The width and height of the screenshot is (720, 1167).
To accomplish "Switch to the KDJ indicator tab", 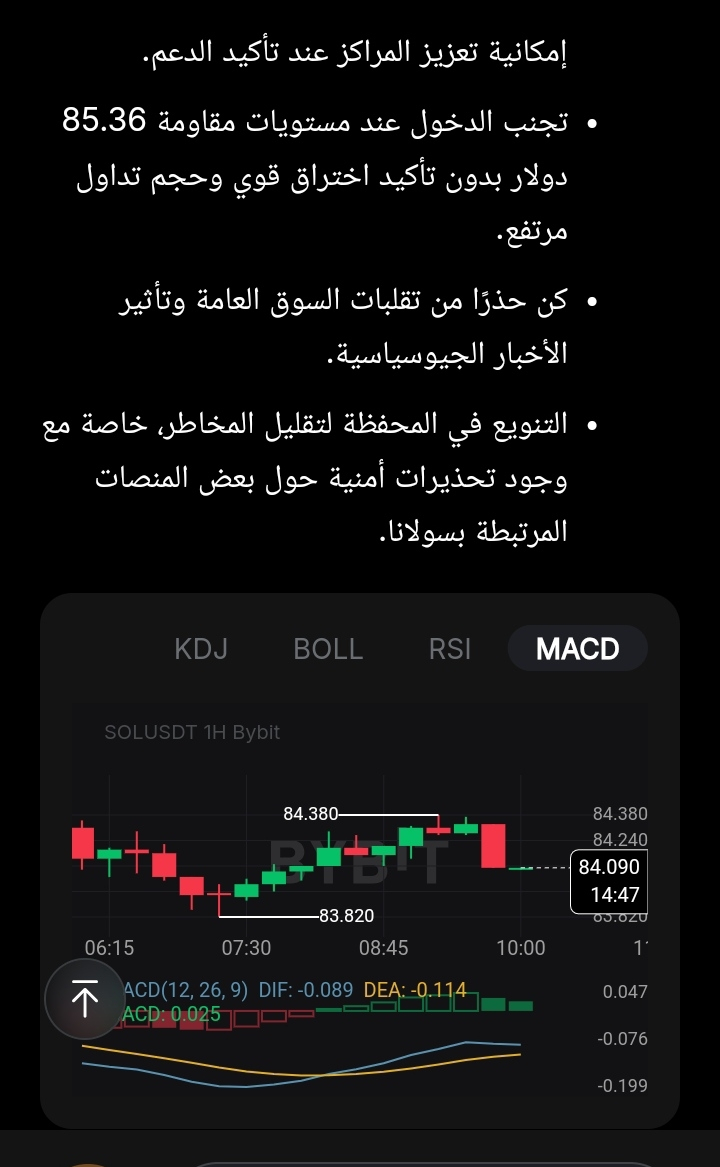I will pyautogui.click(x=201, y=649).
